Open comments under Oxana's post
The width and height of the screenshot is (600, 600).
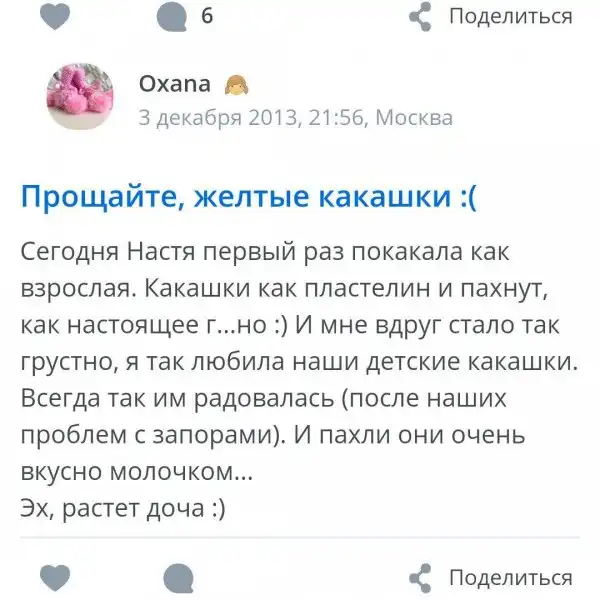[x=178, y=578]
